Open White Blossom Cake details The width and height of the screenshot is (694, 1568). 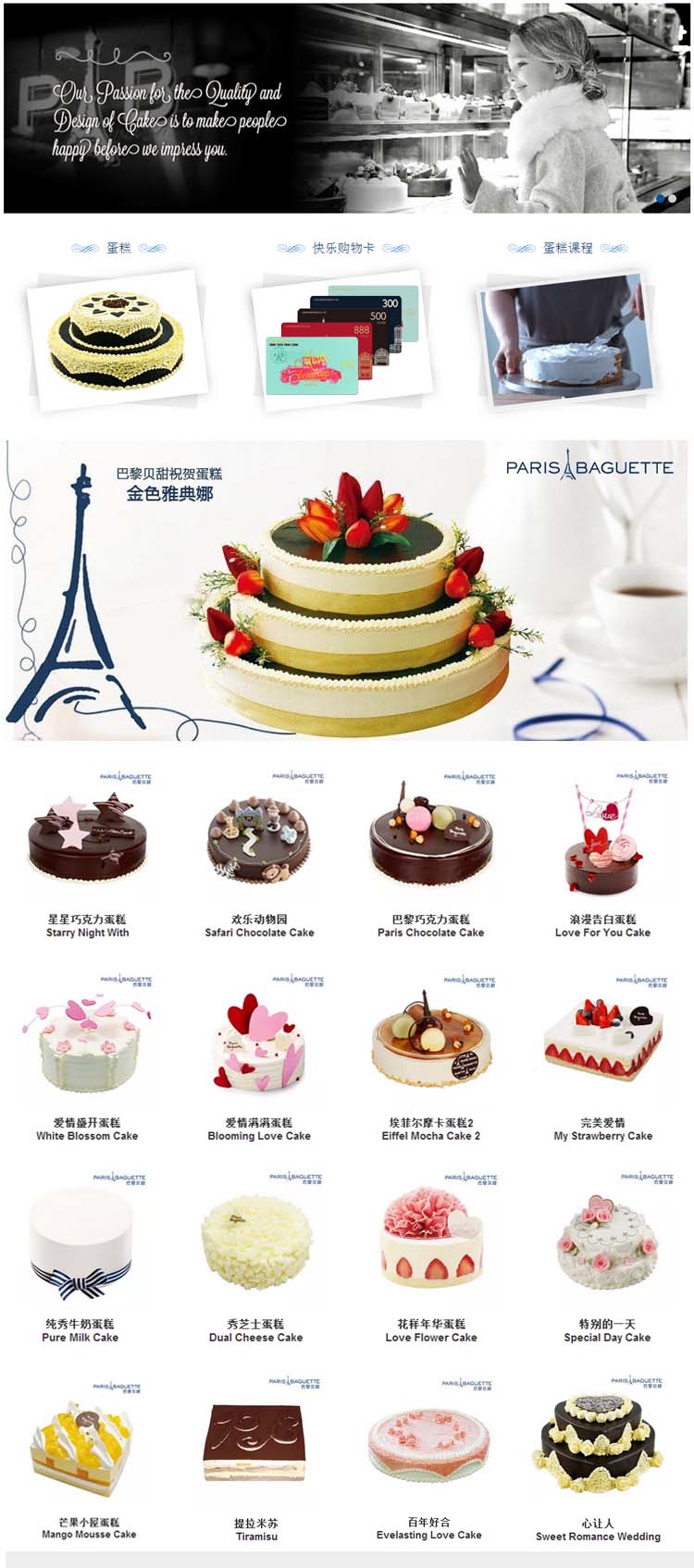coord(87,1045)
